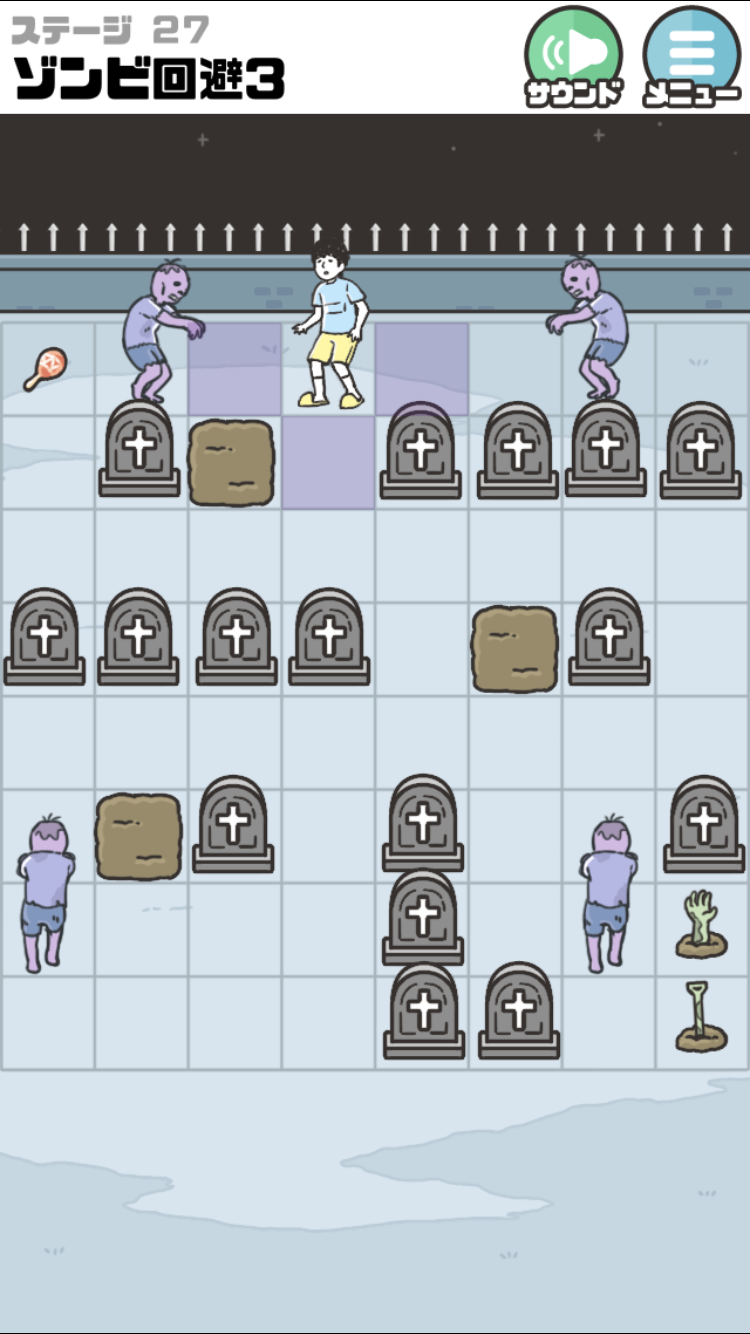Open the メニュー menu button

click(x=692, y=56)
